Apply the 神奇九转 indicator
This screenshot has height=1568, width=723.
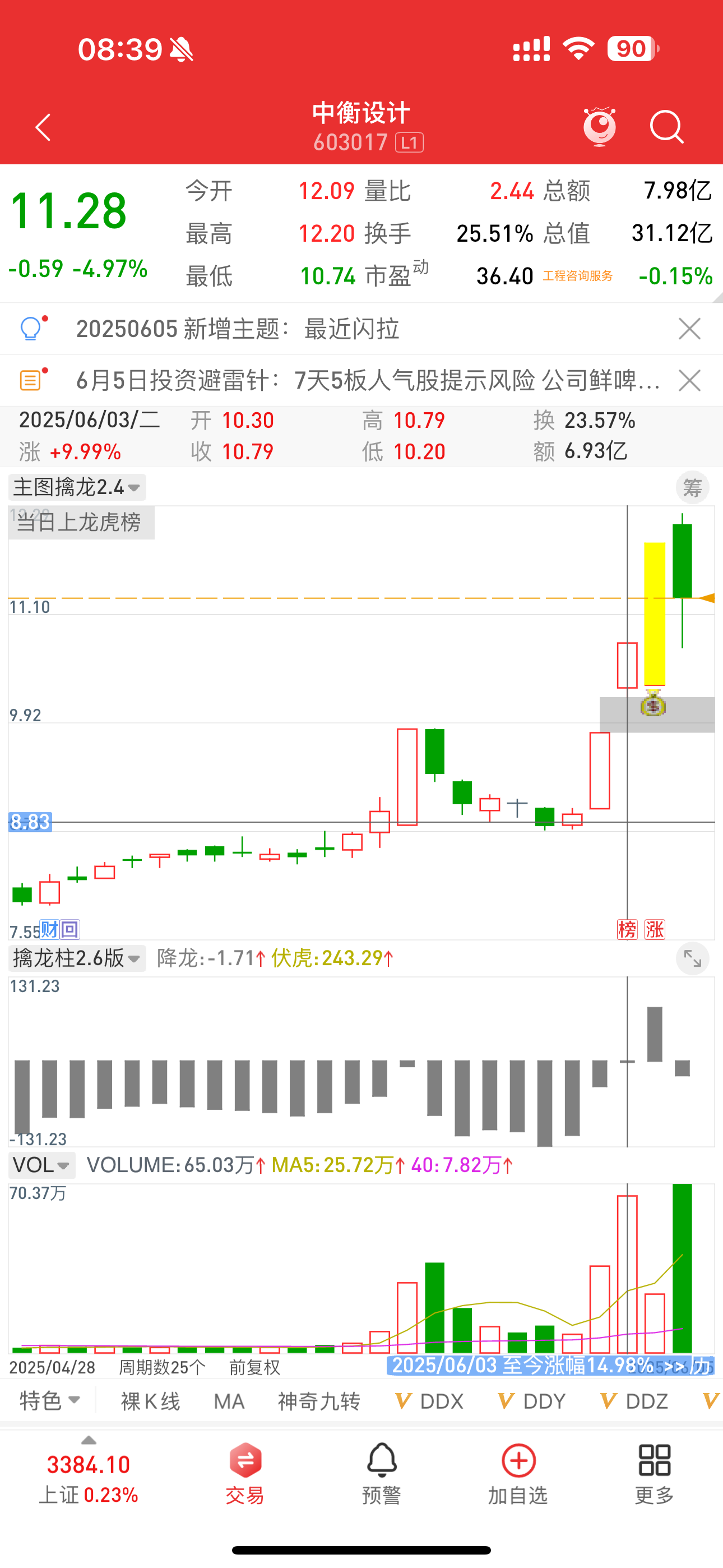319,1401
